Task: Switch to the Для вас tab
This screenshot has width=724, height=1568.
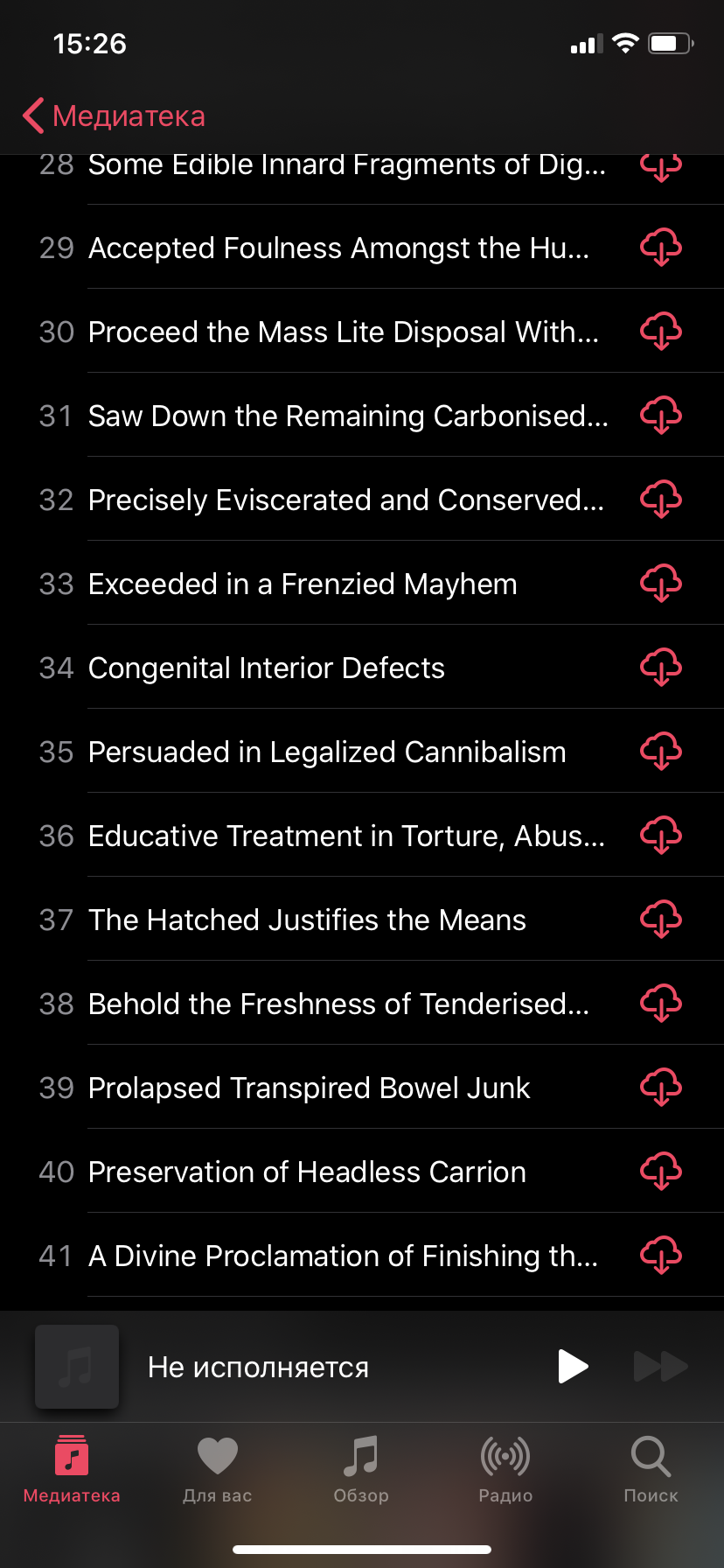Action: tap(217, 1470)
